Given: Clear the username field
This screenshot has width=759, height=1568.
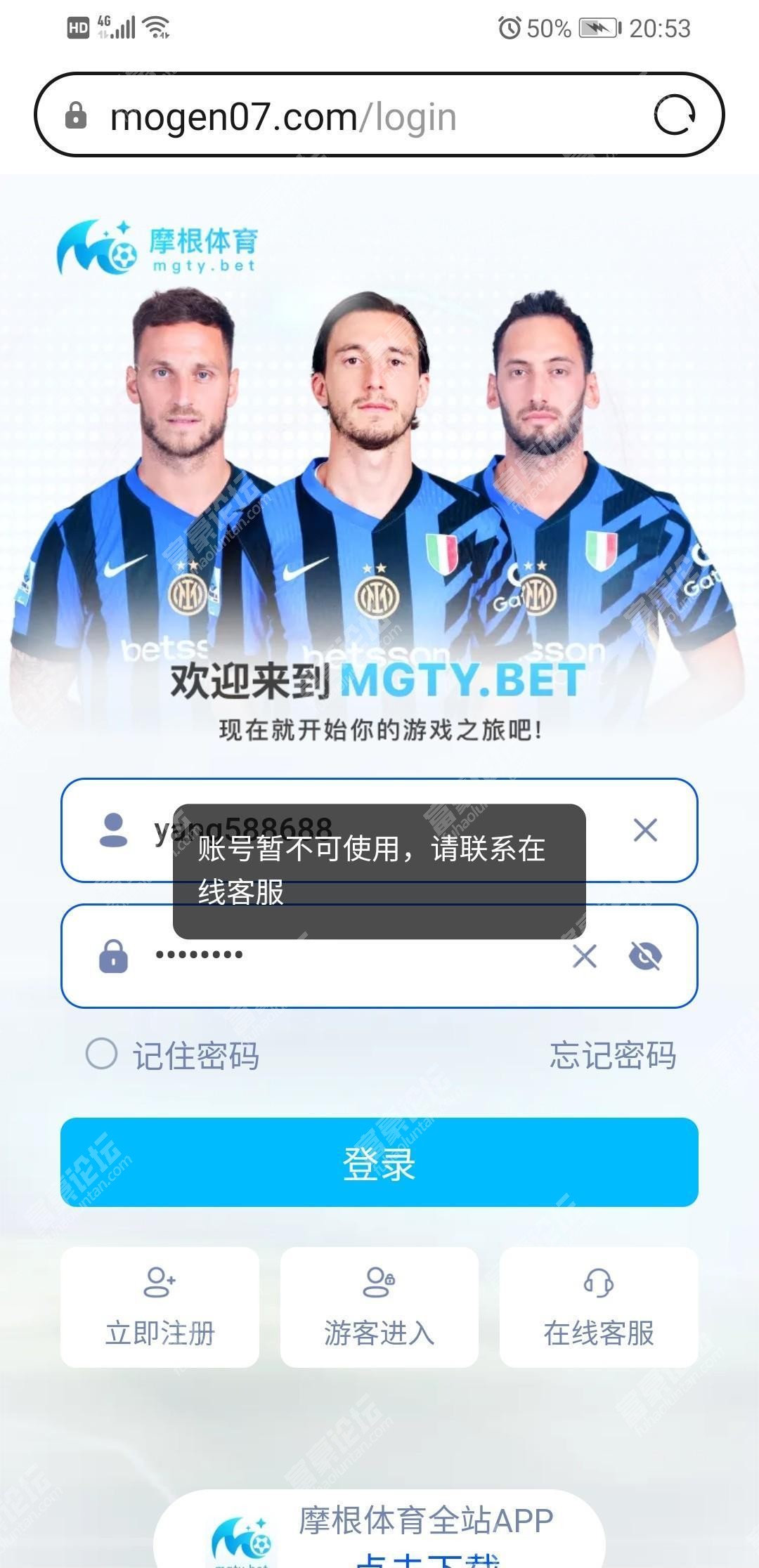Looking at the screenshot, I should coord(644,830).
